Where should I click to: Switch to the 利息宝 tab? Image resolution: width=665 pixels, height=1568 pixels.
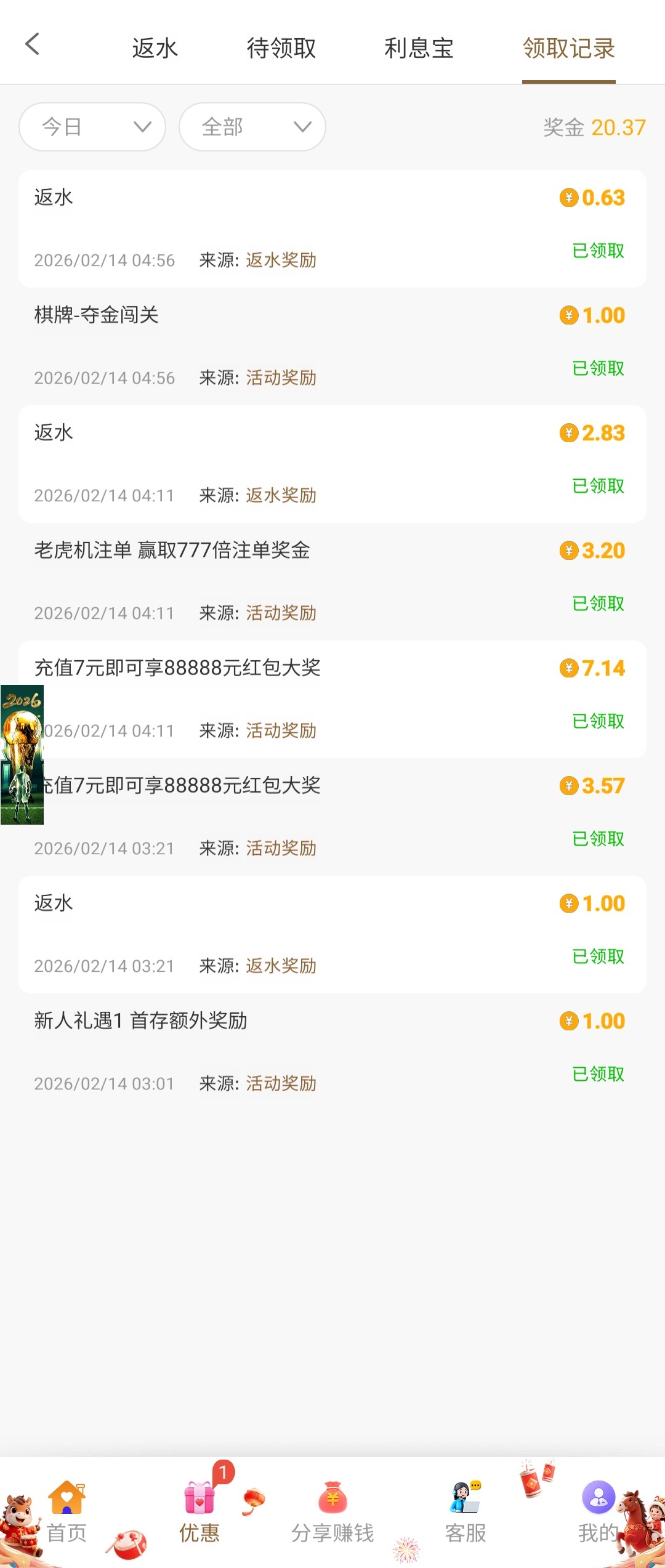click(419, 48)
